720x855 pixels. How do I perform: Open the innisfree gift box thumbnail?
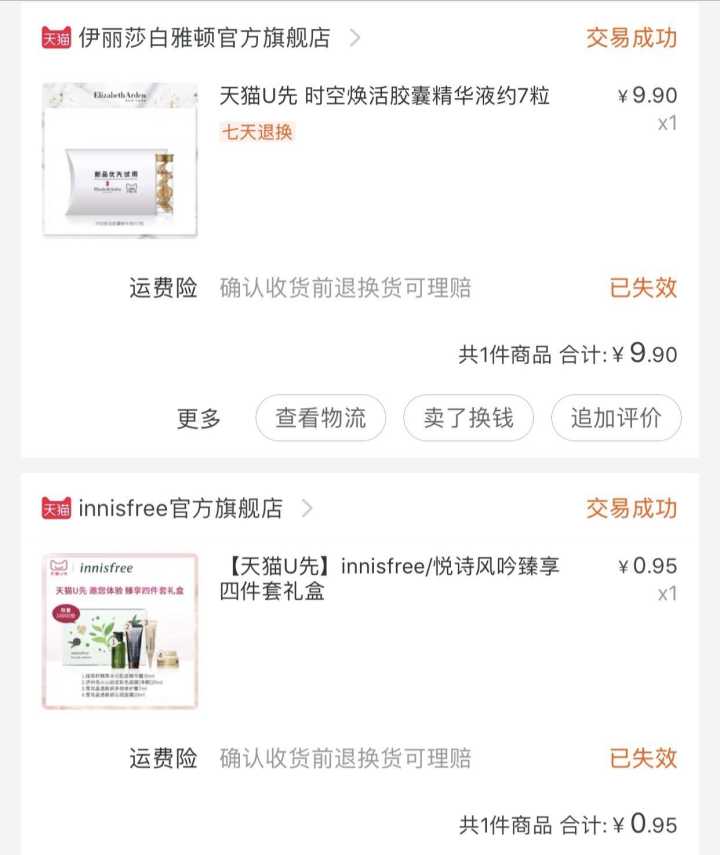pyautogui.click(x=120, y=631)
